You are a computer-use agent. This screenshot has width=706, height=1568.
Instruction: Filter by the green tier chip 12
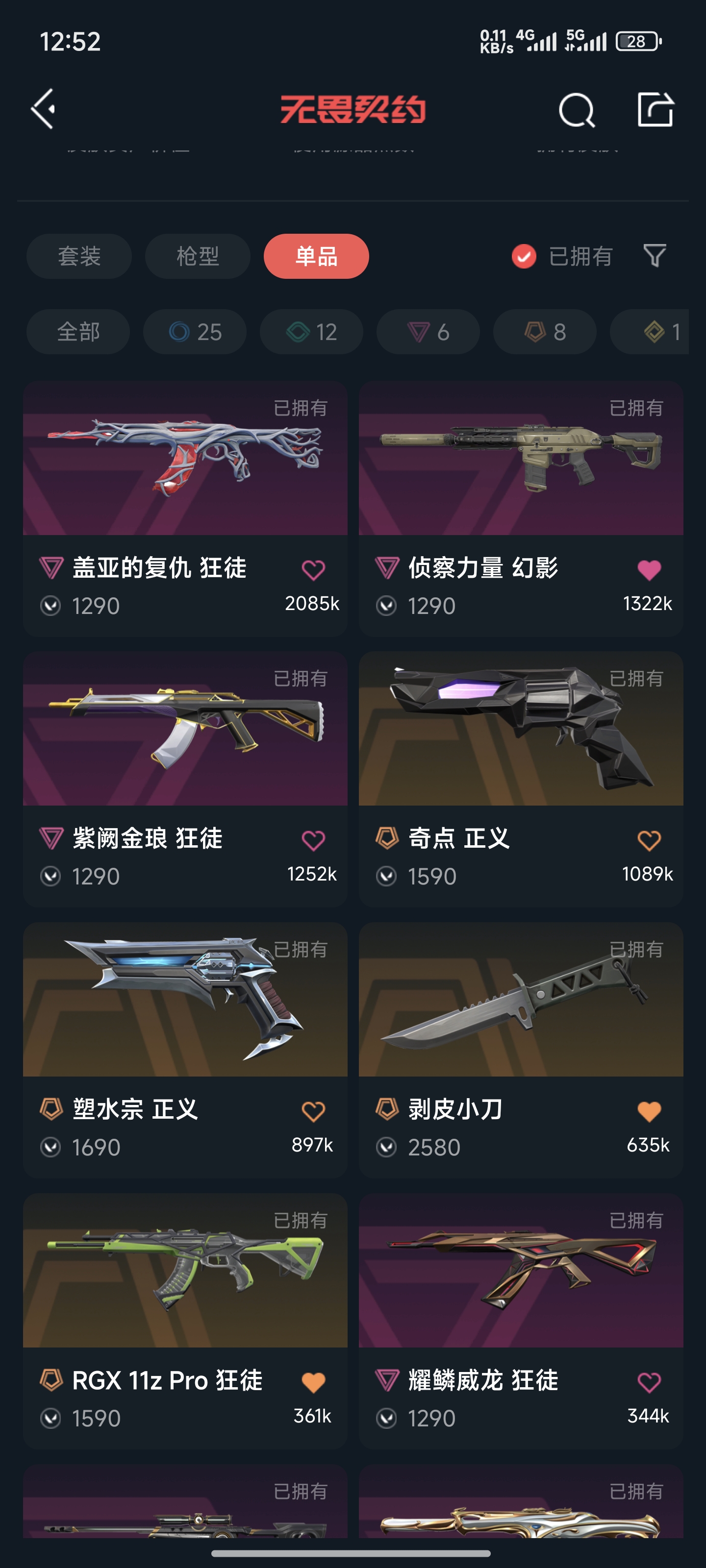click(x=311, y=332)
